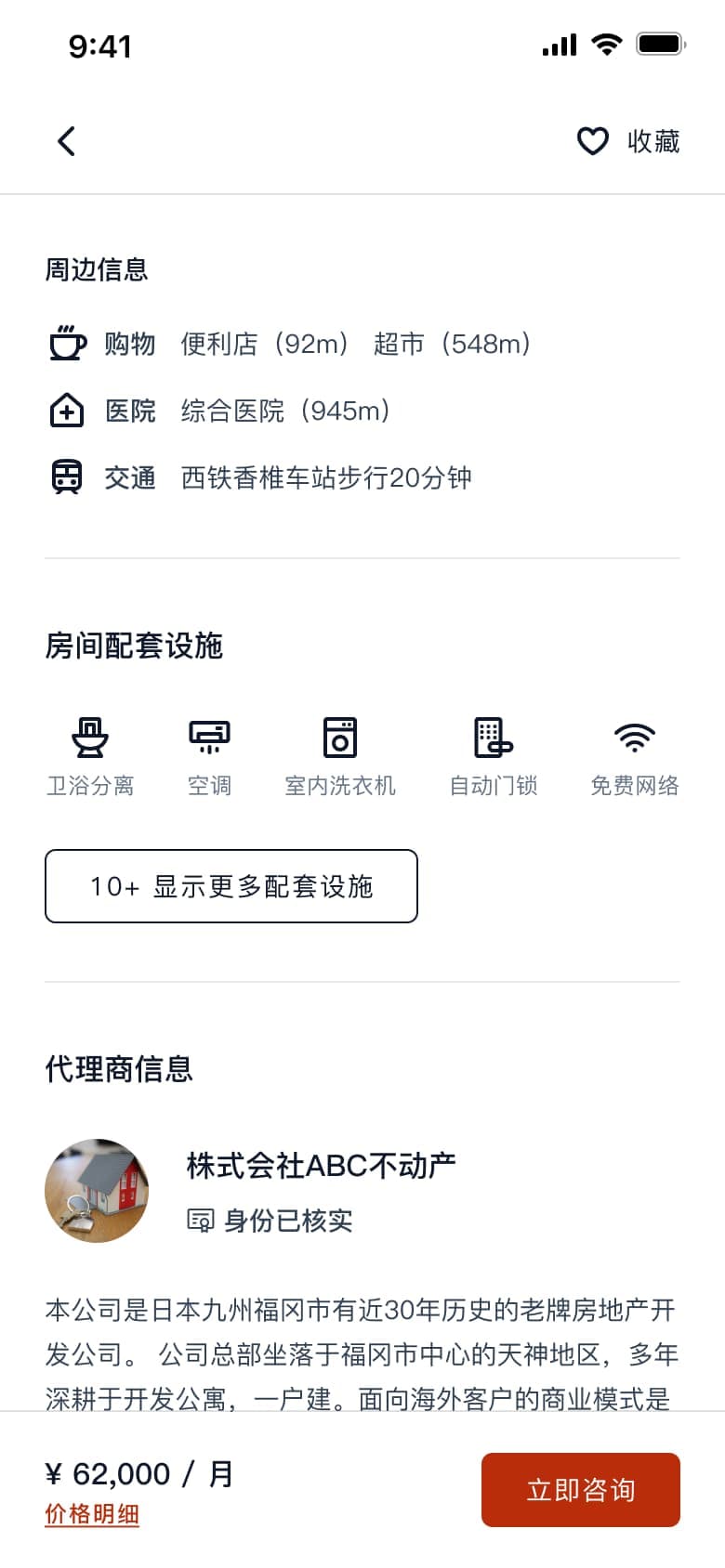
Task: Open the 价格明细 link
Action: pos(92,1514)
